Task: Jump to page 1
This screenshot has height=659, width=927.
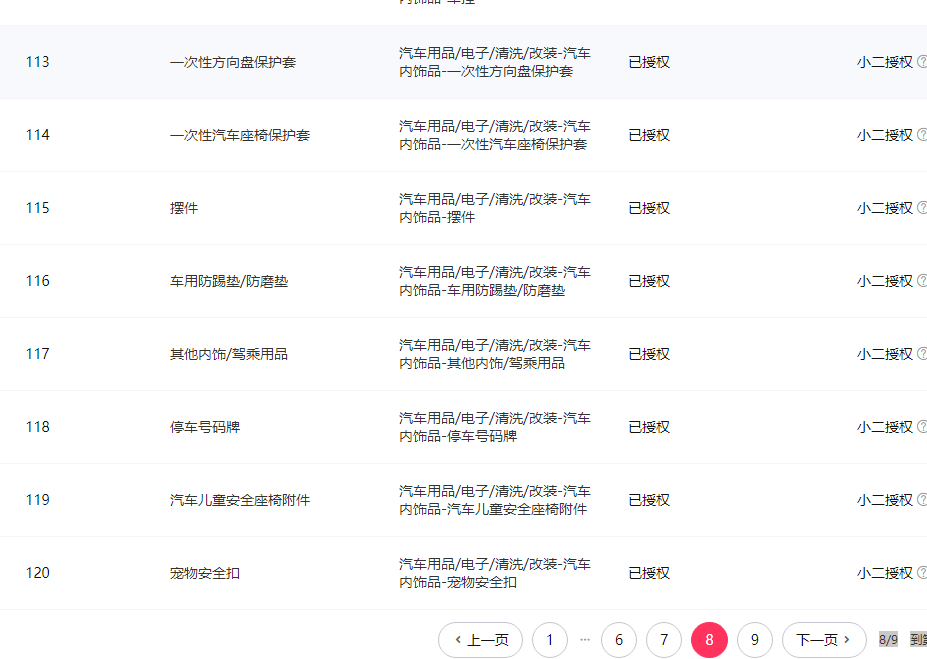Action: coord(550,640)
